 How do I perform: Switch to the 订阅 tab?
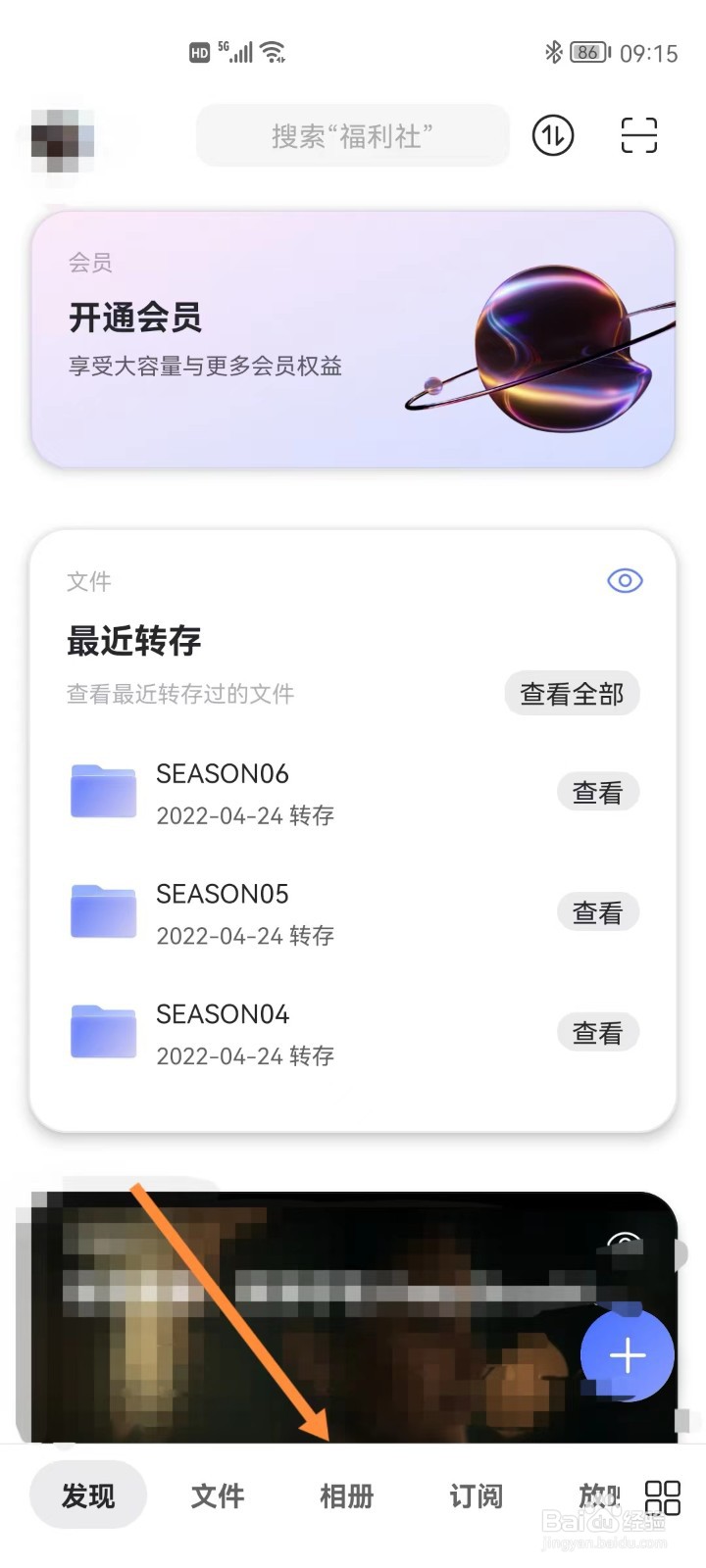477,1495
